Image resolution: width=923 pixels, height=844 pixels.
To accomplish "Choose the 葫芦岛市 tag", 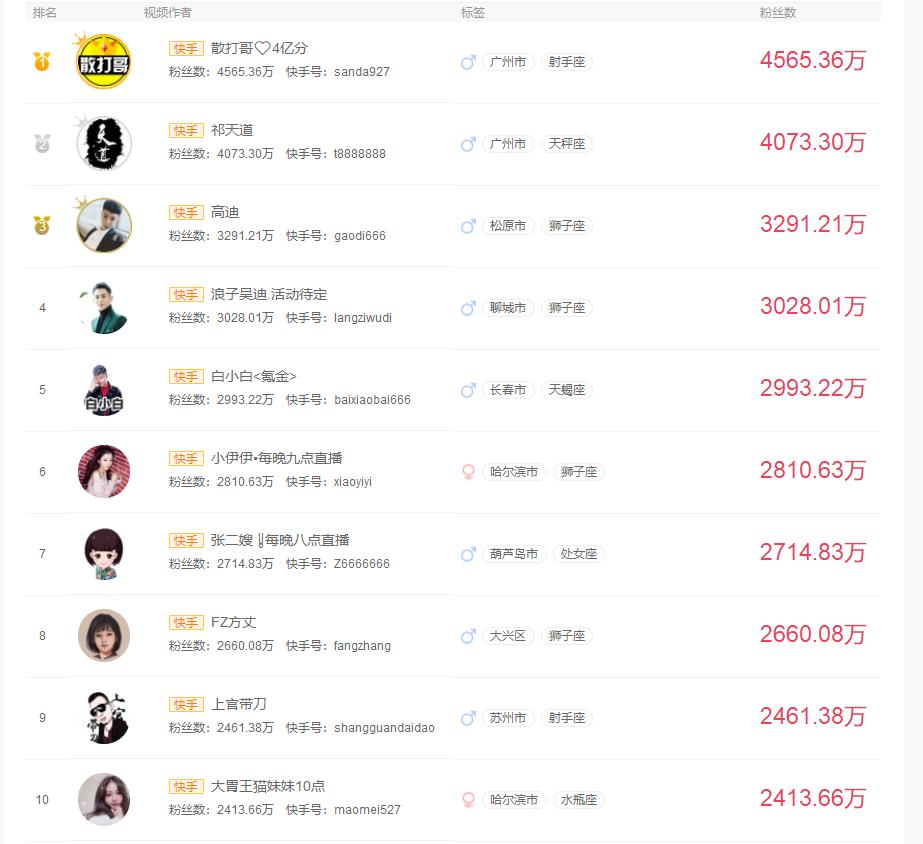I will [514, 554].
